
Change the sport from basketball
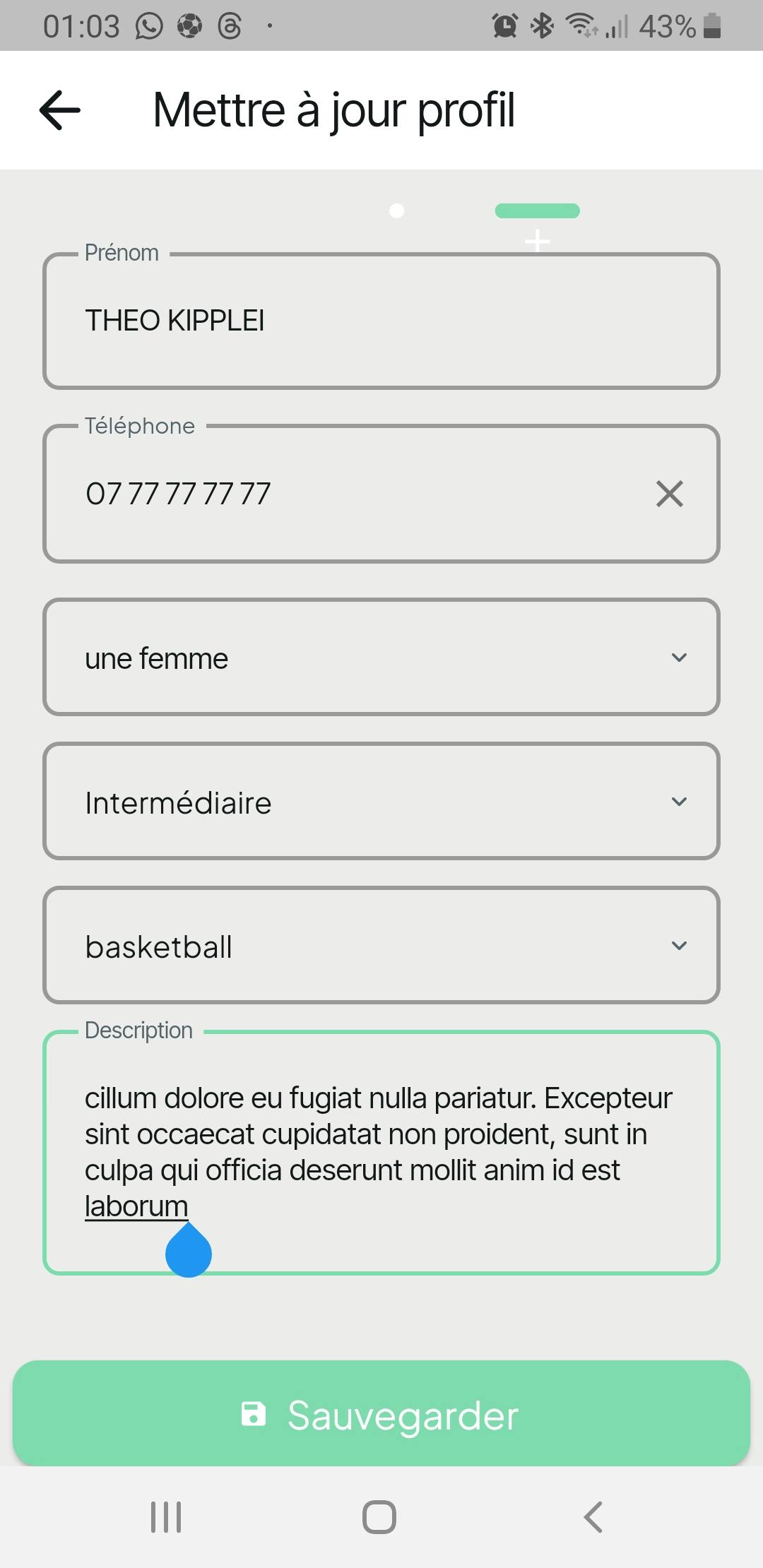(381, 946)
